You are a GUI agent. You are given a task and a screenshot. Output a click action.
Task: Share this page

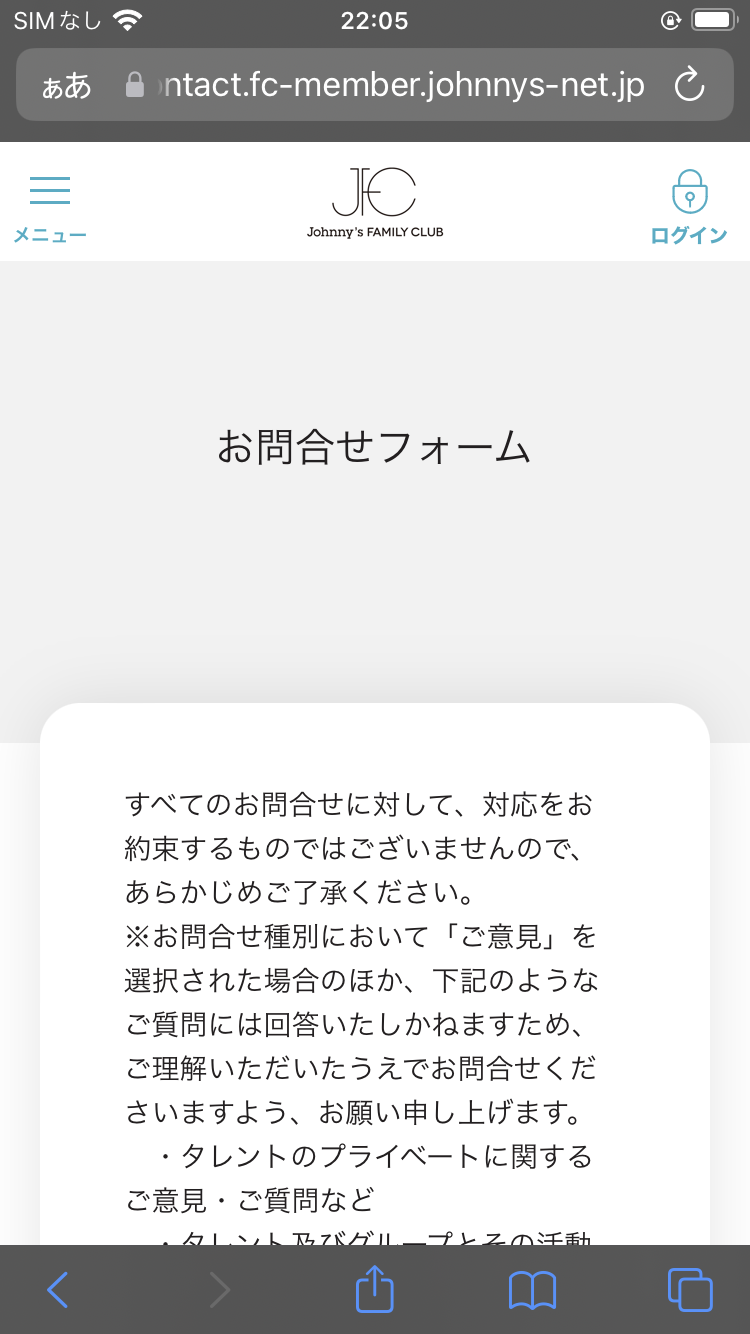tap(375, 1288)
